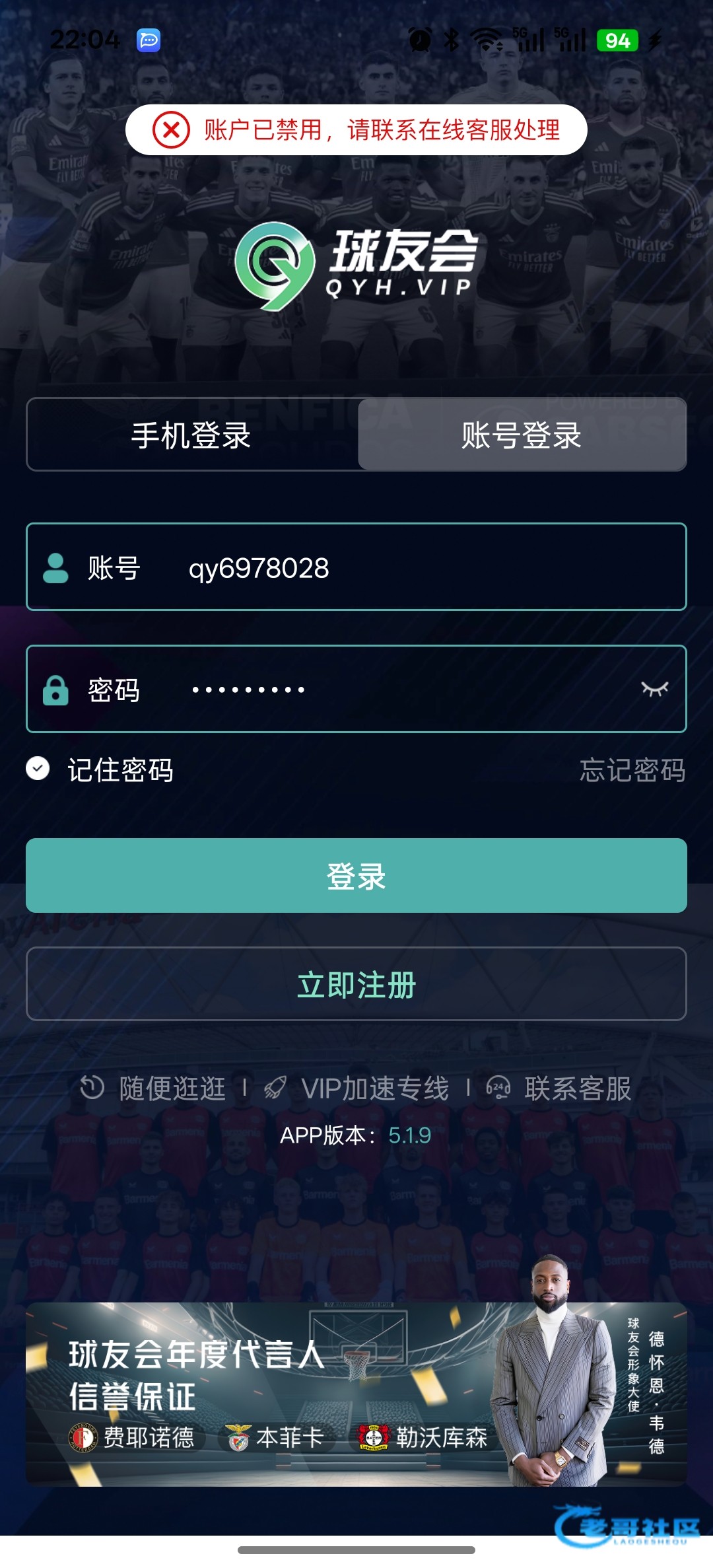Open the 球友会年度代言人 banner
The height and width of the screenshot is (1568, 713).
356,1395
